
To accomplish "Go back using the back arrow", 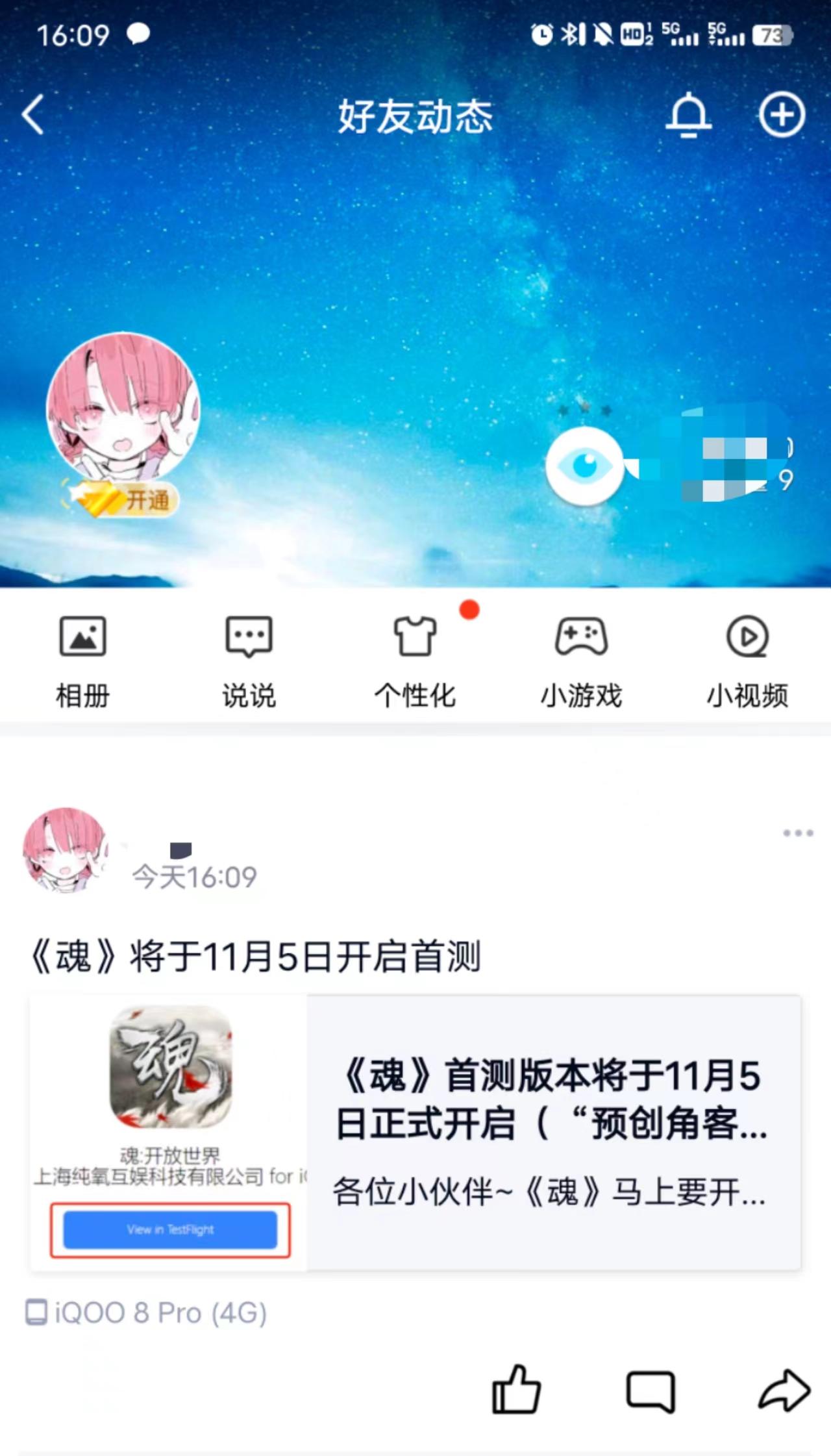I will [x=34, y=115].
